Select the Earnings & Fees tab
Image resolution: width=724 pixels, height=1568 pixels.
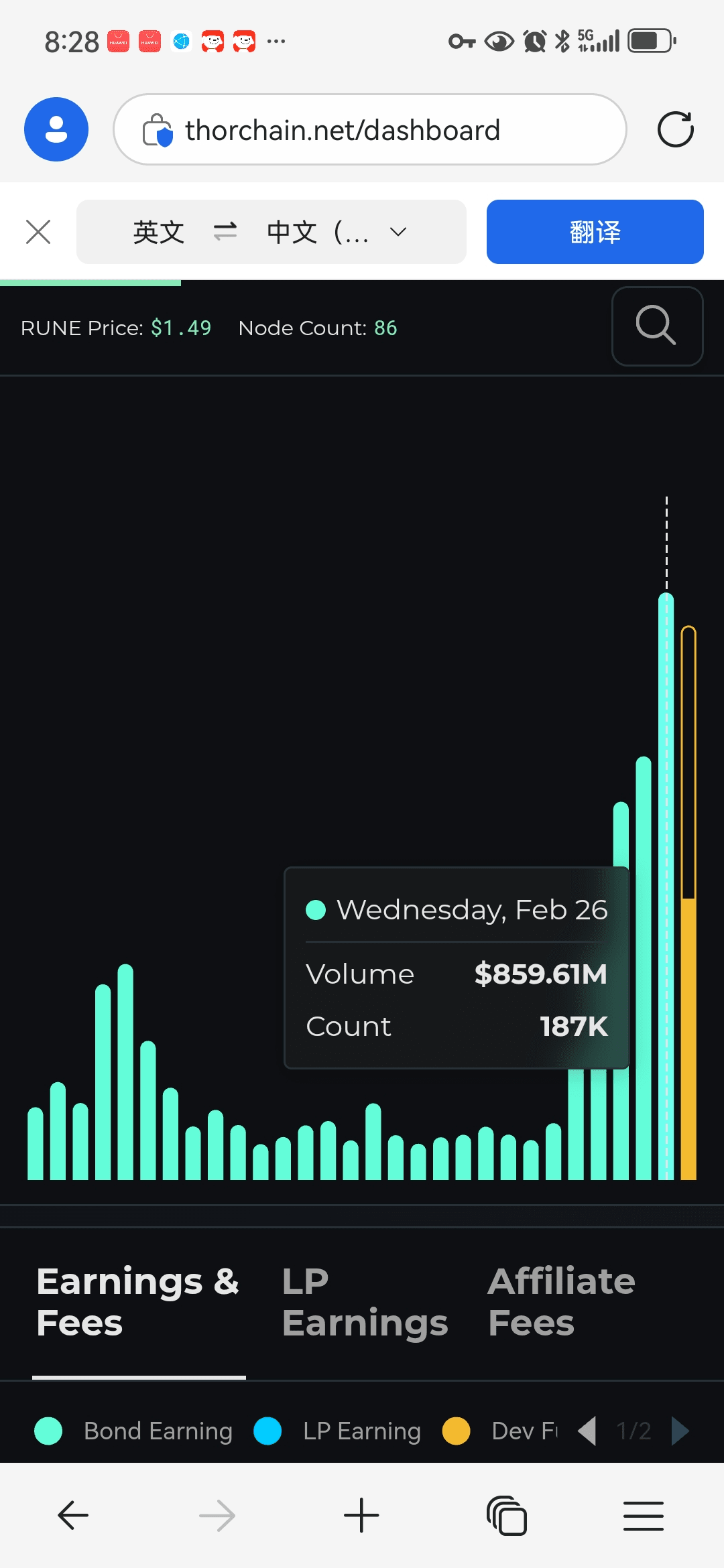pos(138,1302)
